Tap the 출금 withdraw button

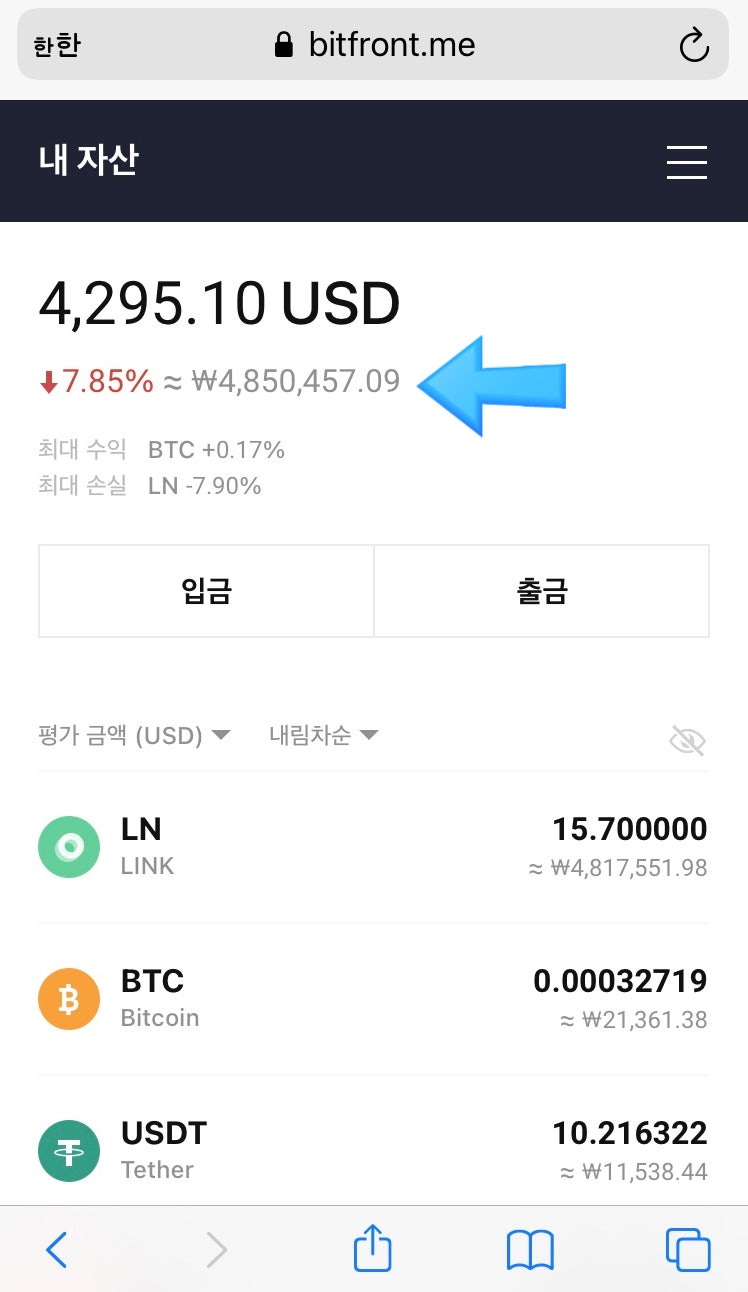[542, 591]
